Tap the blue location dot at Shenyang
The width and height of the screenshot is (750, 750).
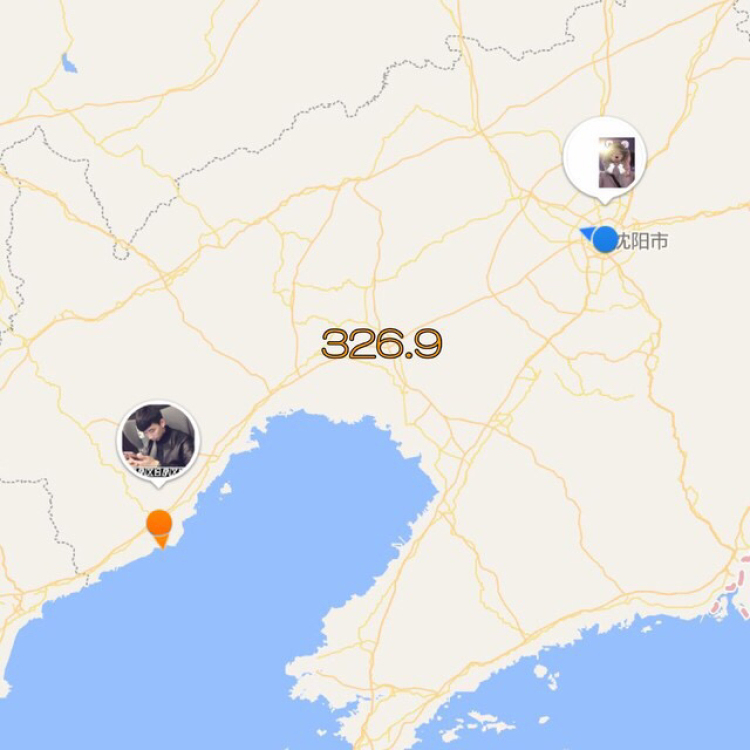[x=605, y=240]
